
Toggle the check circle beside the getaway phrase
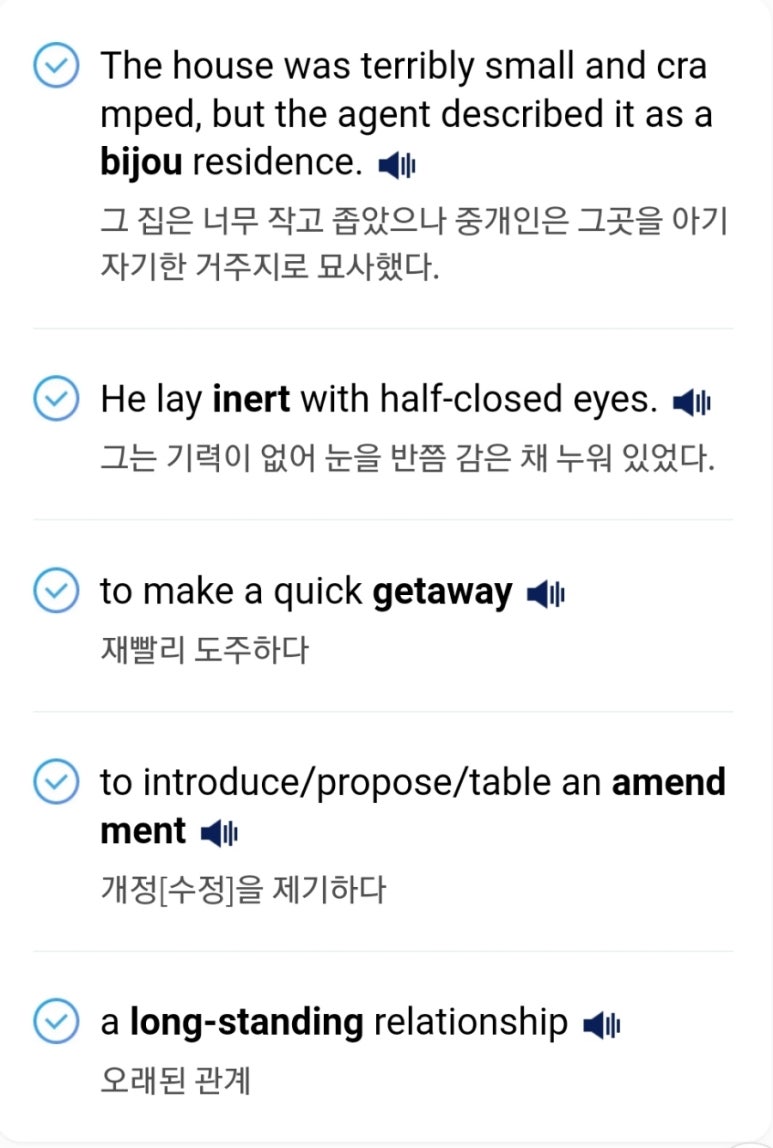pyautogui.click(x=56, y=591)
